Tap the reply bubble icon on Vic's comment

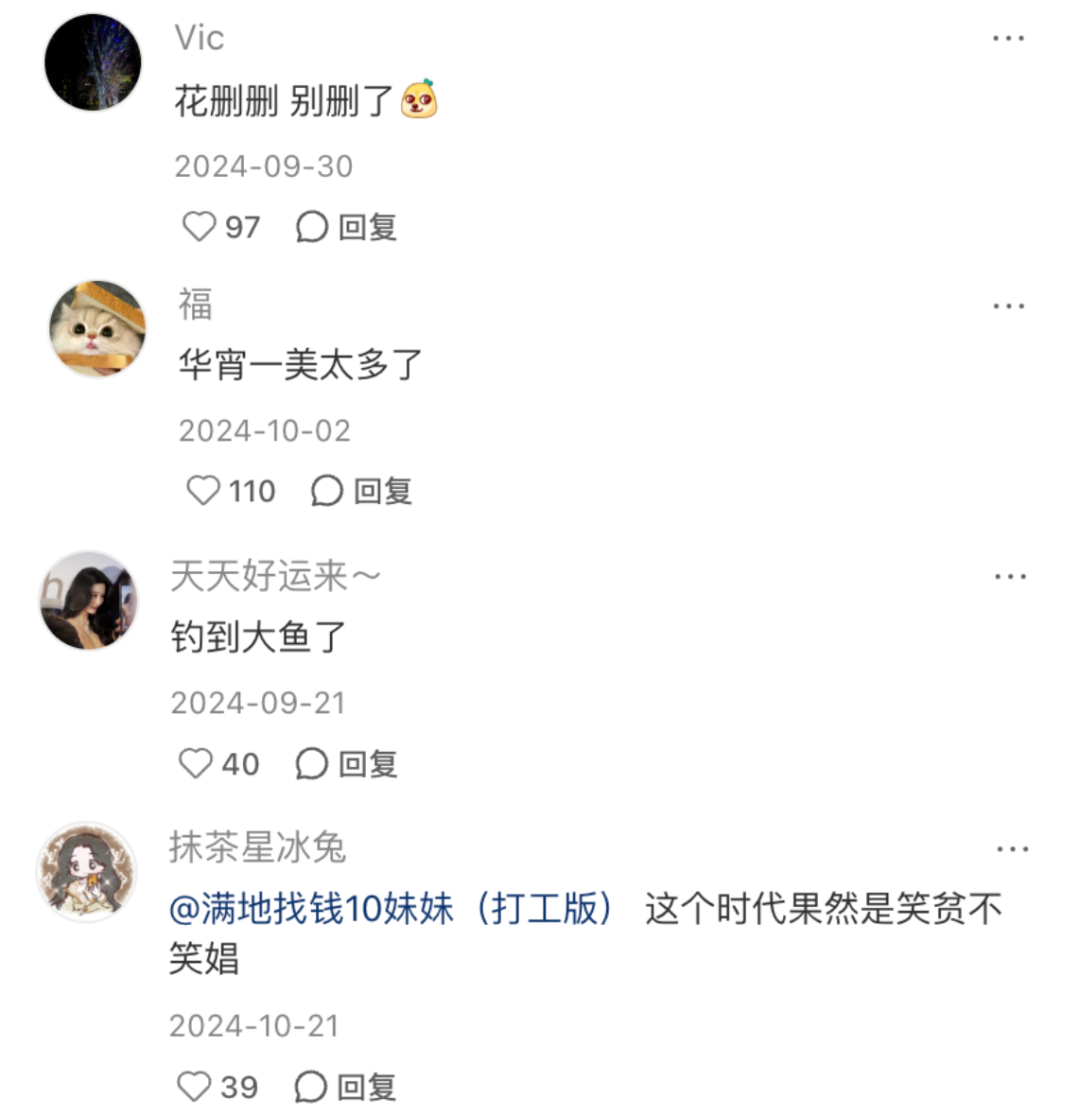(x=310, y=228)
